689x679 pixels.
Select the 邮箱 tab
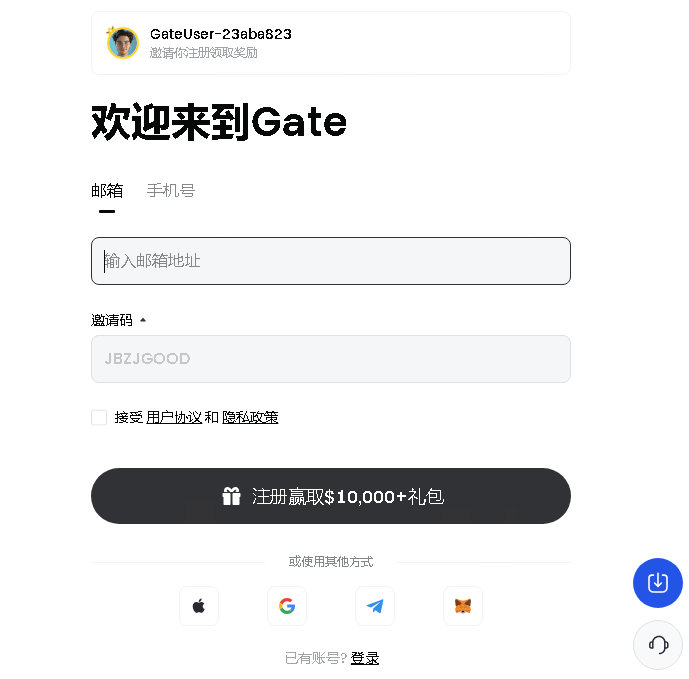[107, 190]
